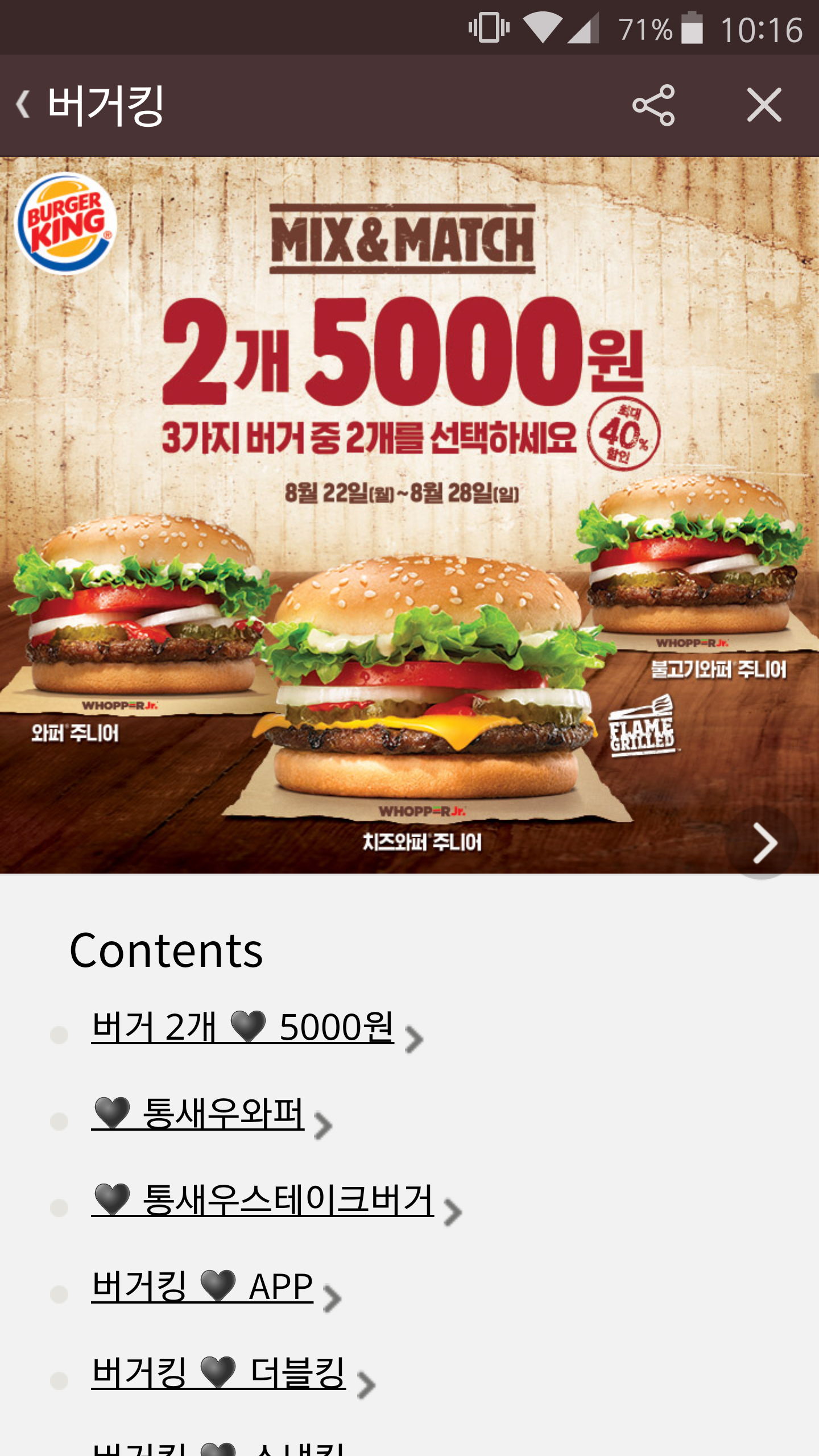The width and height of the screenshot is (819, 1456).
Task: Go to the 통새우스테이크버거 section
Action: pyautogui.click(x=263, y=1200)
